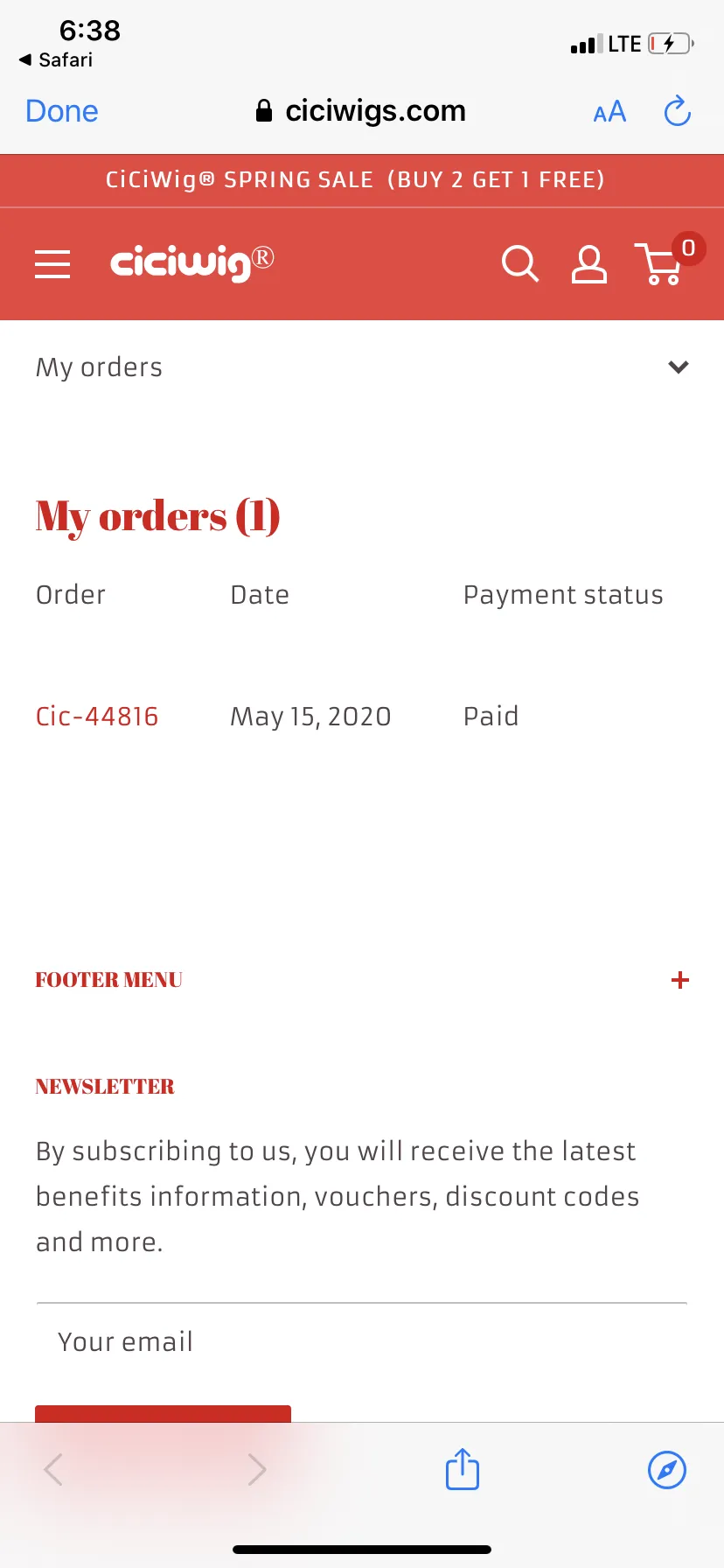Open the site search magnifier
Viewport: 724px width, 1568px height.
[520, 263]
